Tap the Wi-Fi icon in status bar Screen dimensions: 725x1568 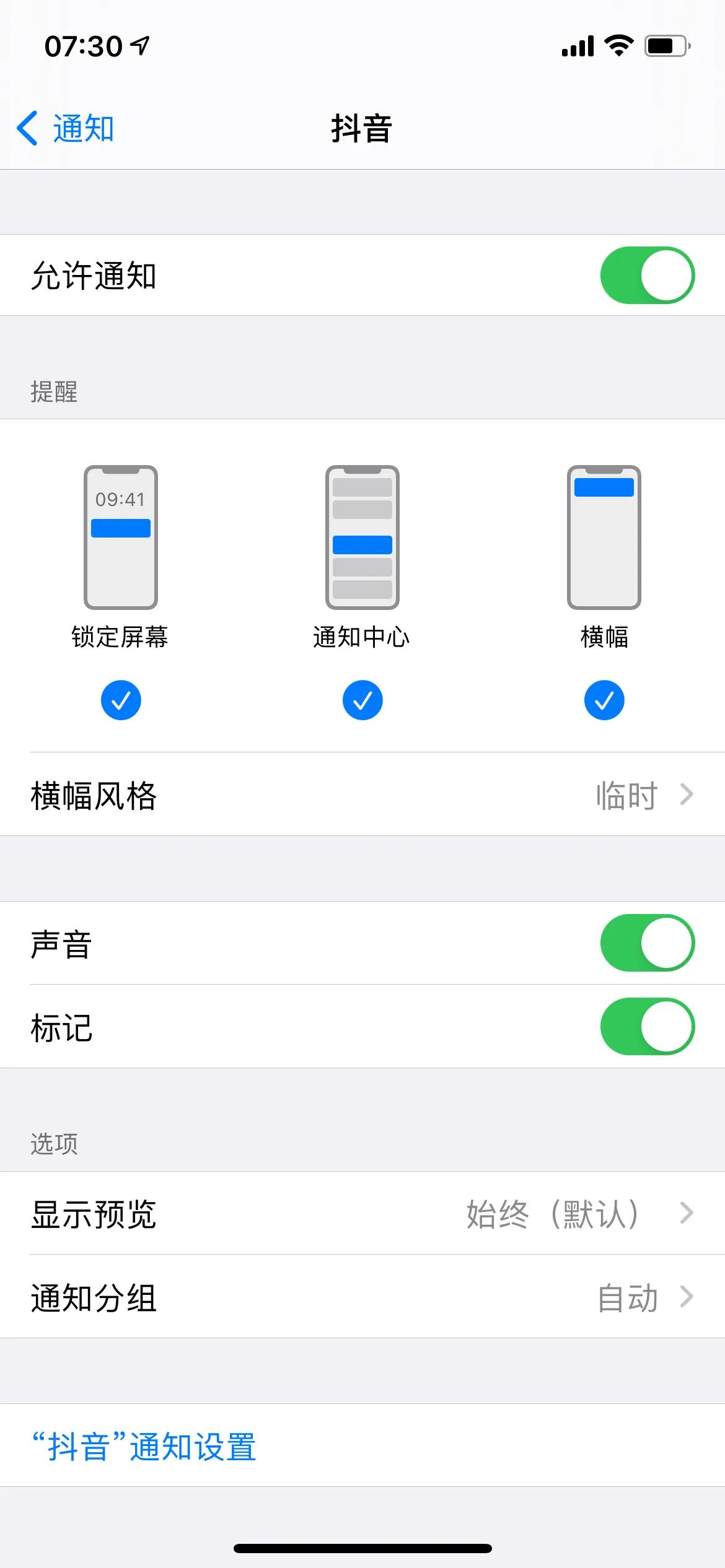[x=618, y=45]
